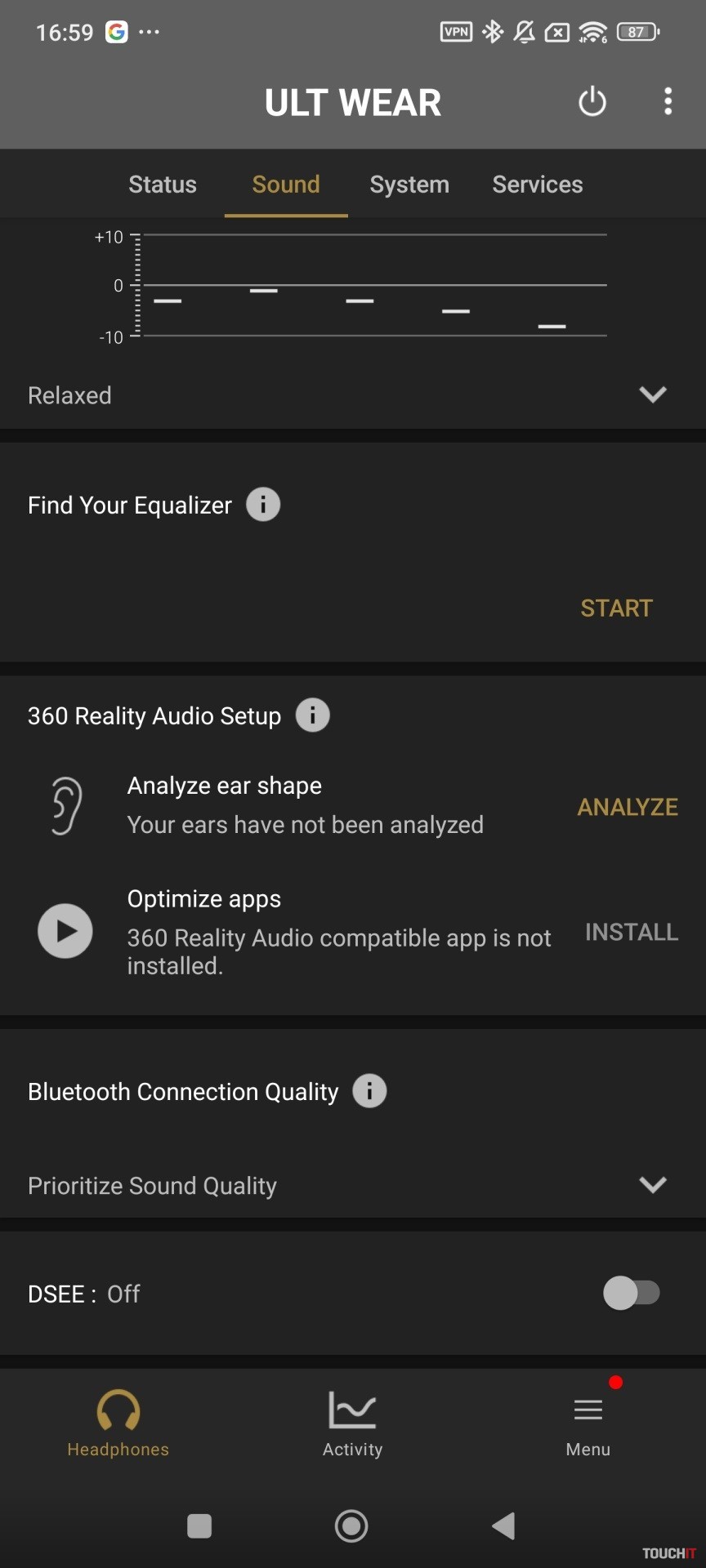Screen dimensions: 706x1568
Task: Open the Activity section
Action: [x=352, y=1424]
